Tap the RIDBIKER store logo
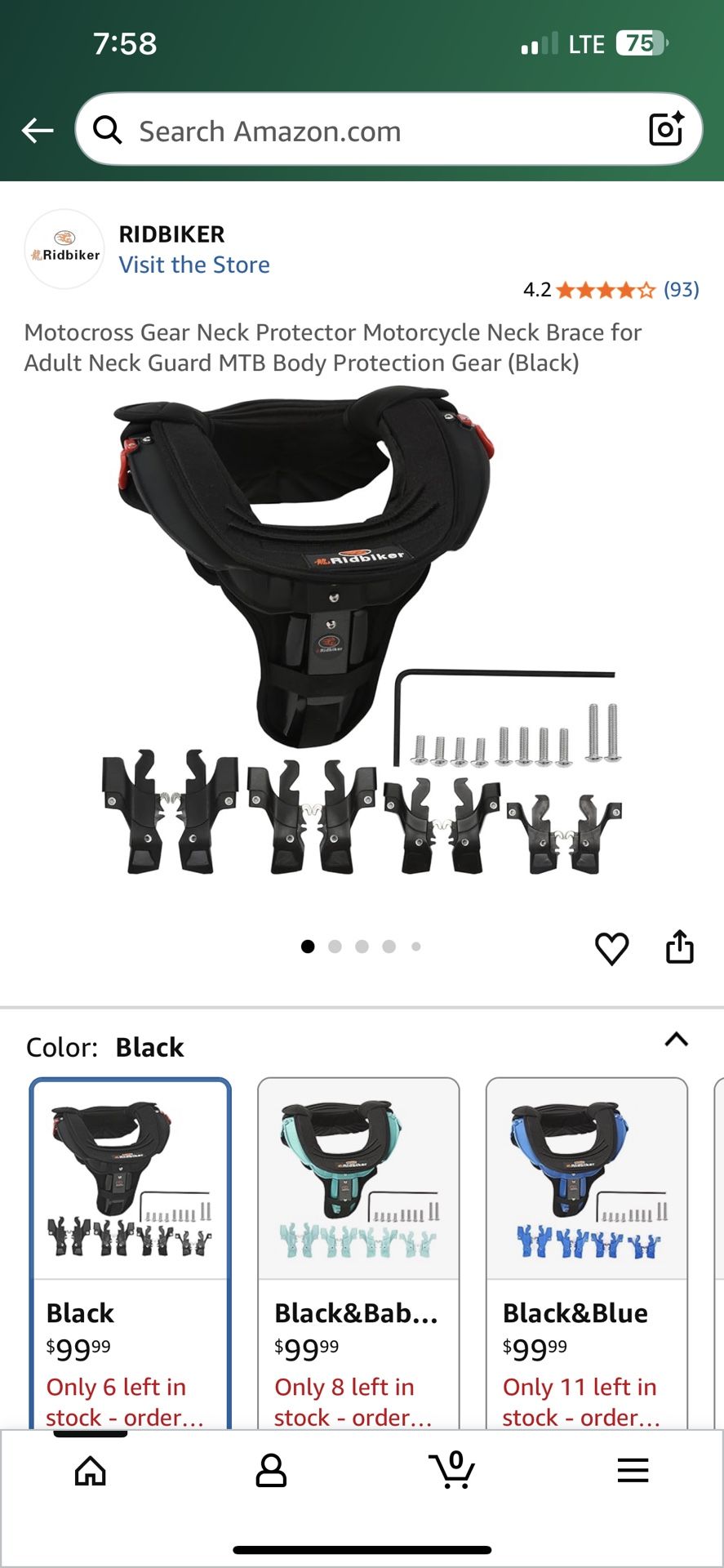This screenshot has width=724, height=1568. [64, 247]
